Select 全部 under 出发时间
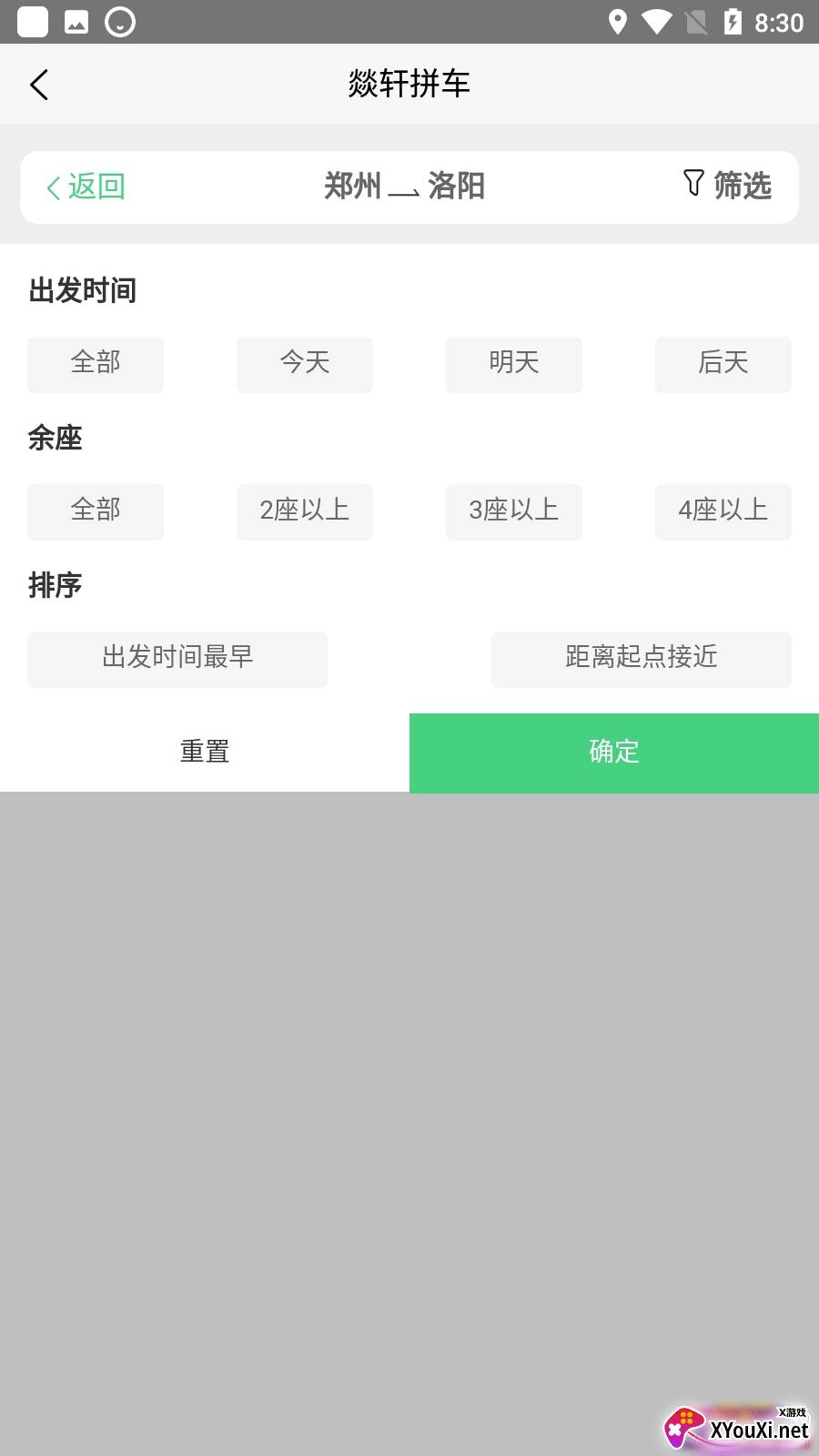819x1456 pixels. point(96,364)
